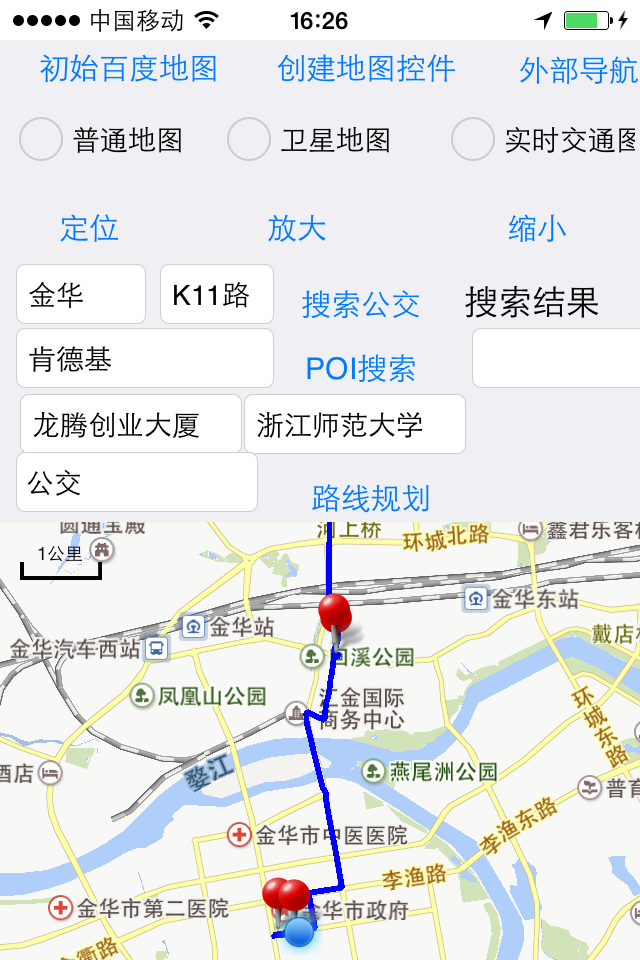Viewport: 640px width, 960px height.
Task: Tap the 初始百度地图 button
Action: coord(128,69)
